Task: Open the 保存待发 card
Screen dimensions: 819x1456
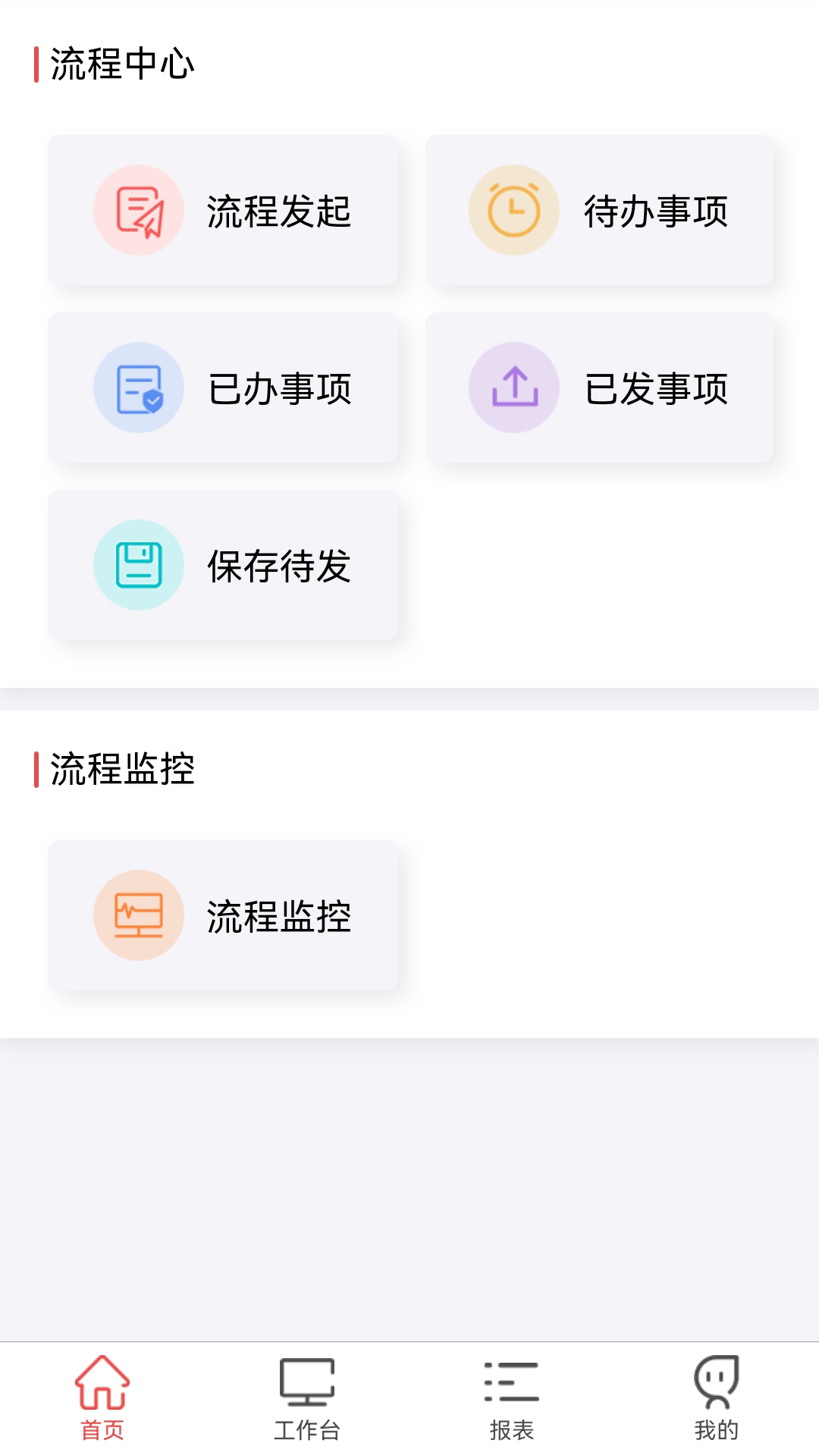Action: pyautogui.click(x=224, y=565)
